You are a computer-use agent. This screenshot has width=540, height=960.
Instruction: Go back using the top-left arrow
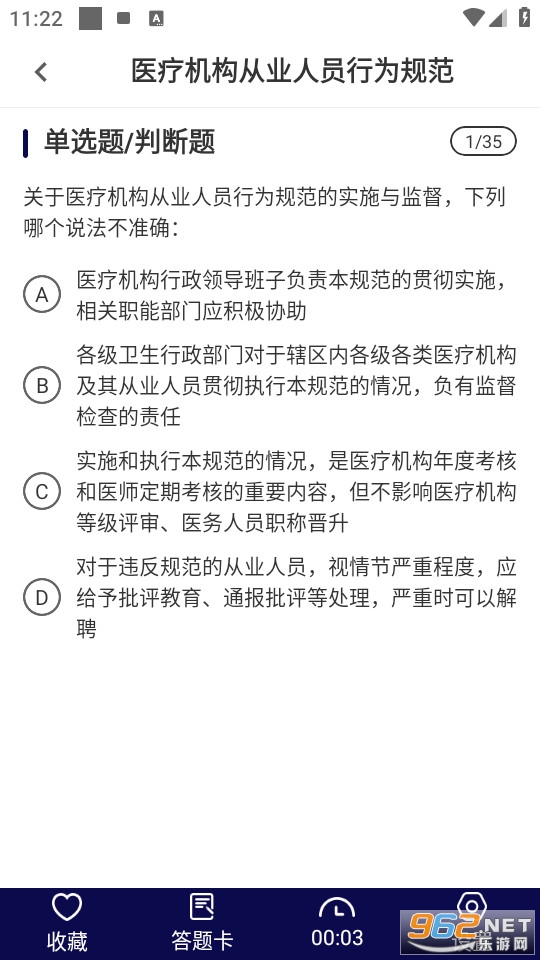41,72
